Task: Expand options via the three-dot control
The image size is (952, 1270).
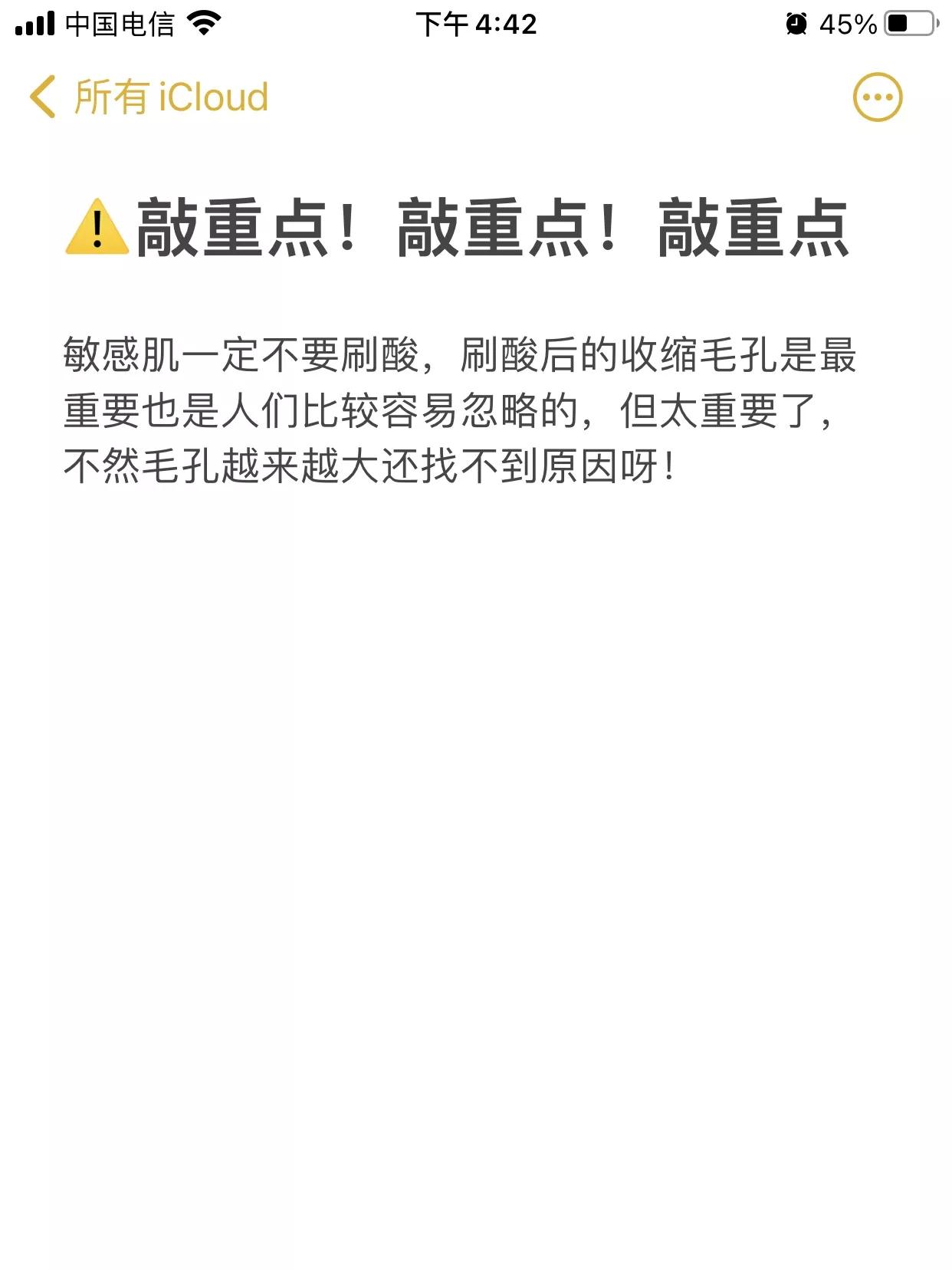Action: pos(878,97)
